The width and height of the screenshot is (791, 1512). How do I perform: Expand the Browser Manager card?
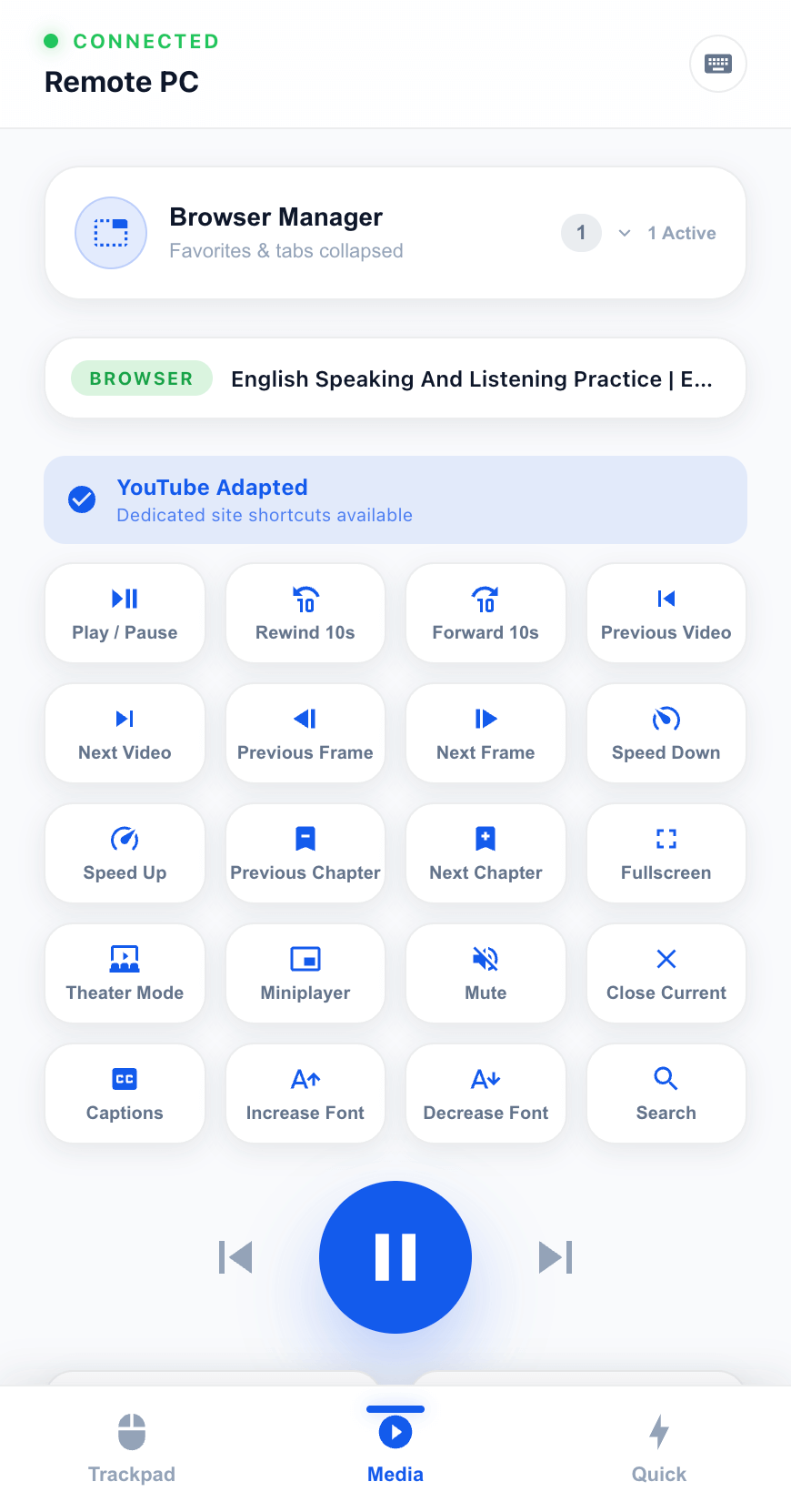click(x=625, y=233)
